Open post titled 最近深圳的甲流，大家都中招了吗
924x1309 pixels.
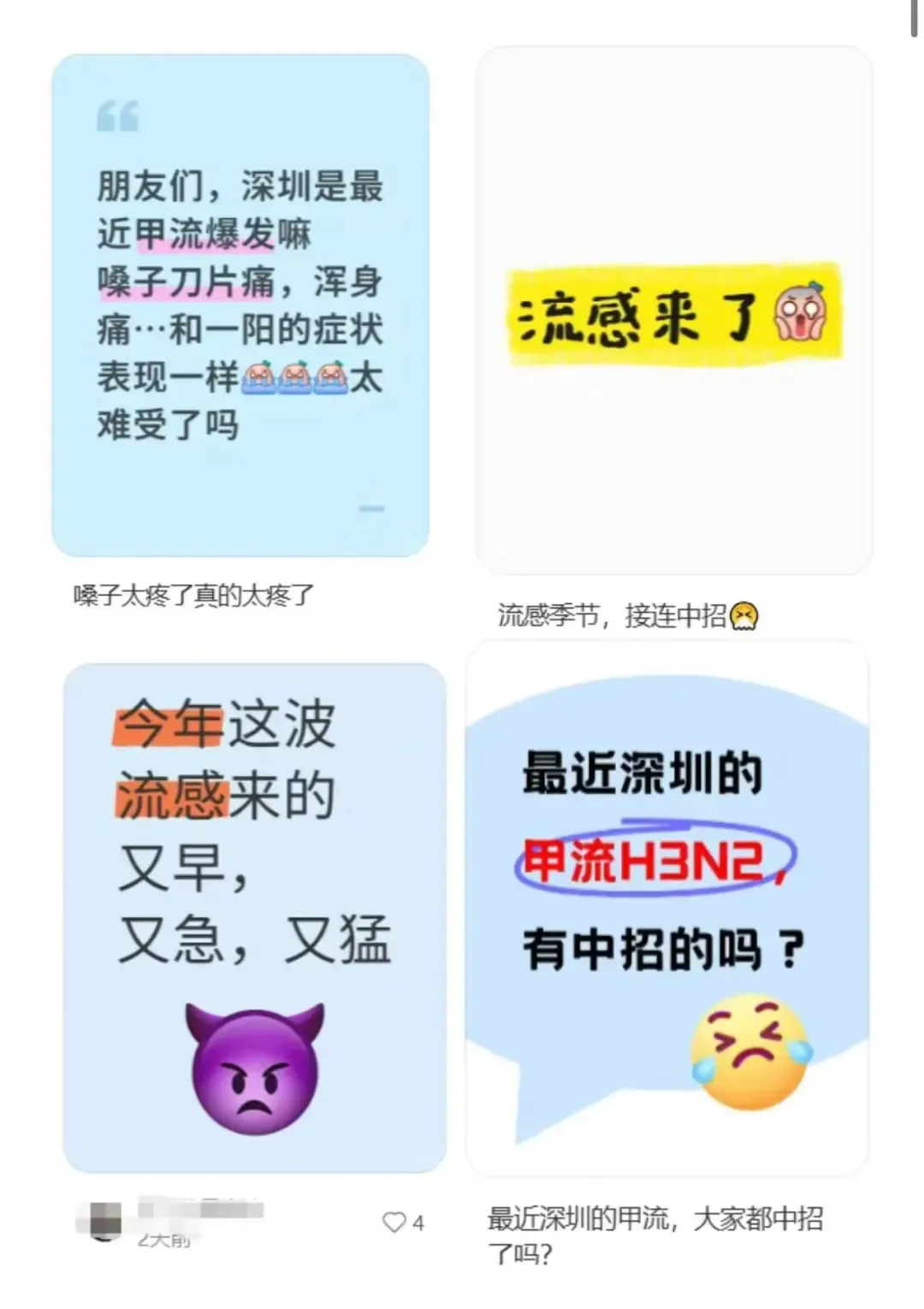tap(654, 1235)
